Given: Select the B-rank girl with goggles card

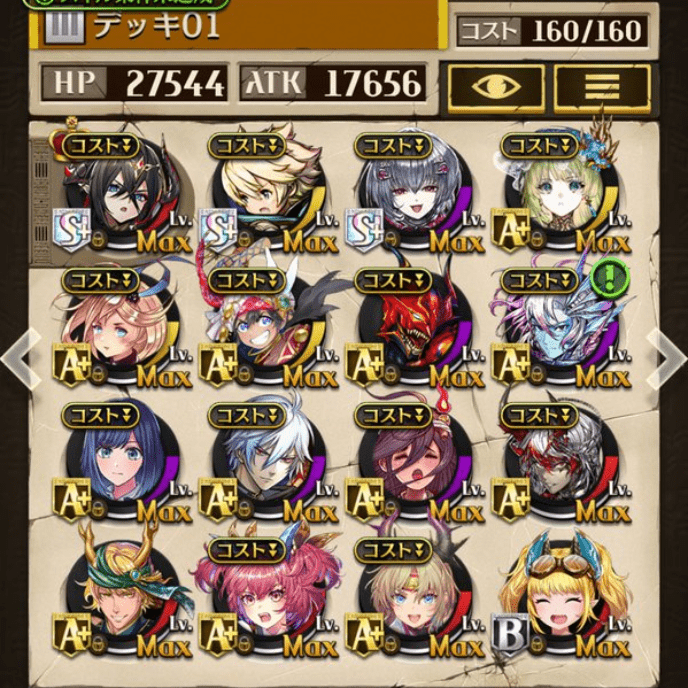Looking at the screenshot, I should [553, 596].
